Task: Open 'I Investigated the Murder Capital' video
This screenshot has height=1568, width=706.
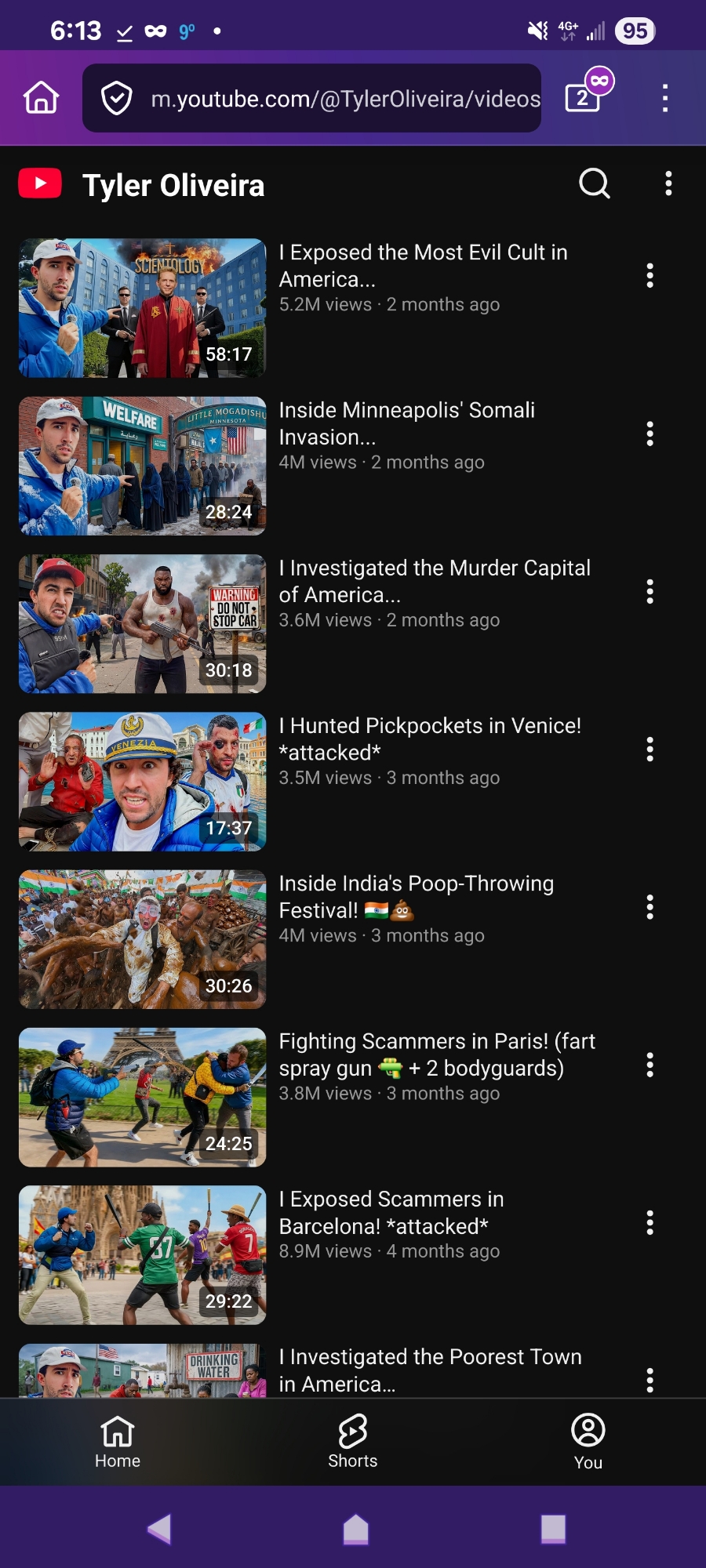Action: tap(142, 624)
